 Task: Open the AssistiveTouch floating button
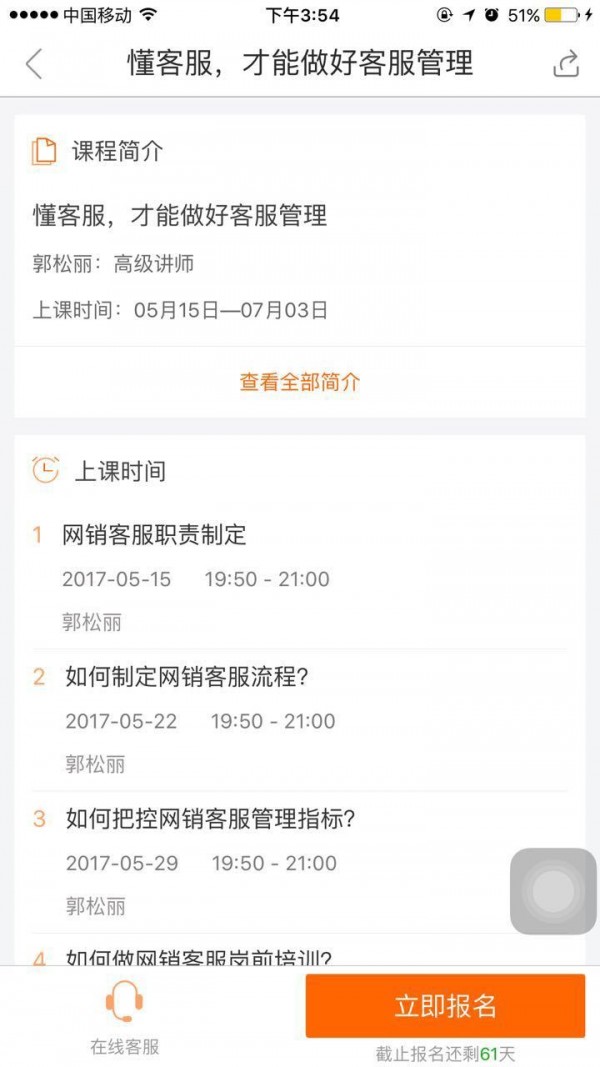pyautogui.click(x=553, y=891)
